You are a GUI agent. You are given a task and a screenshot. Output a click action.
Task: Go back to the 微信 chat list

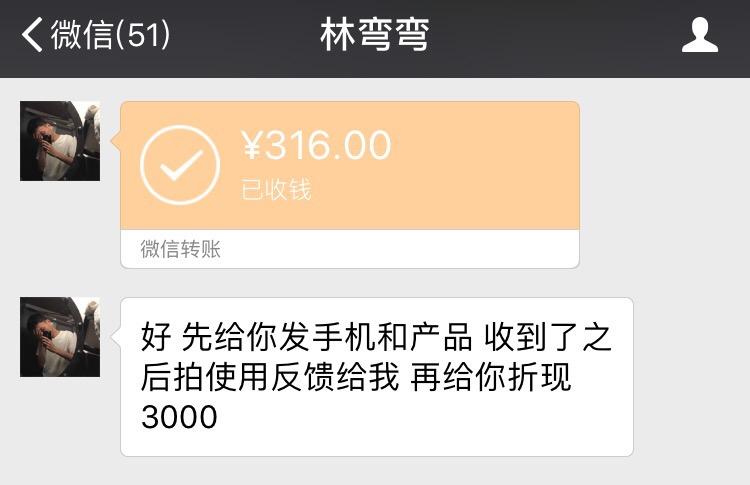pos(95,36)
